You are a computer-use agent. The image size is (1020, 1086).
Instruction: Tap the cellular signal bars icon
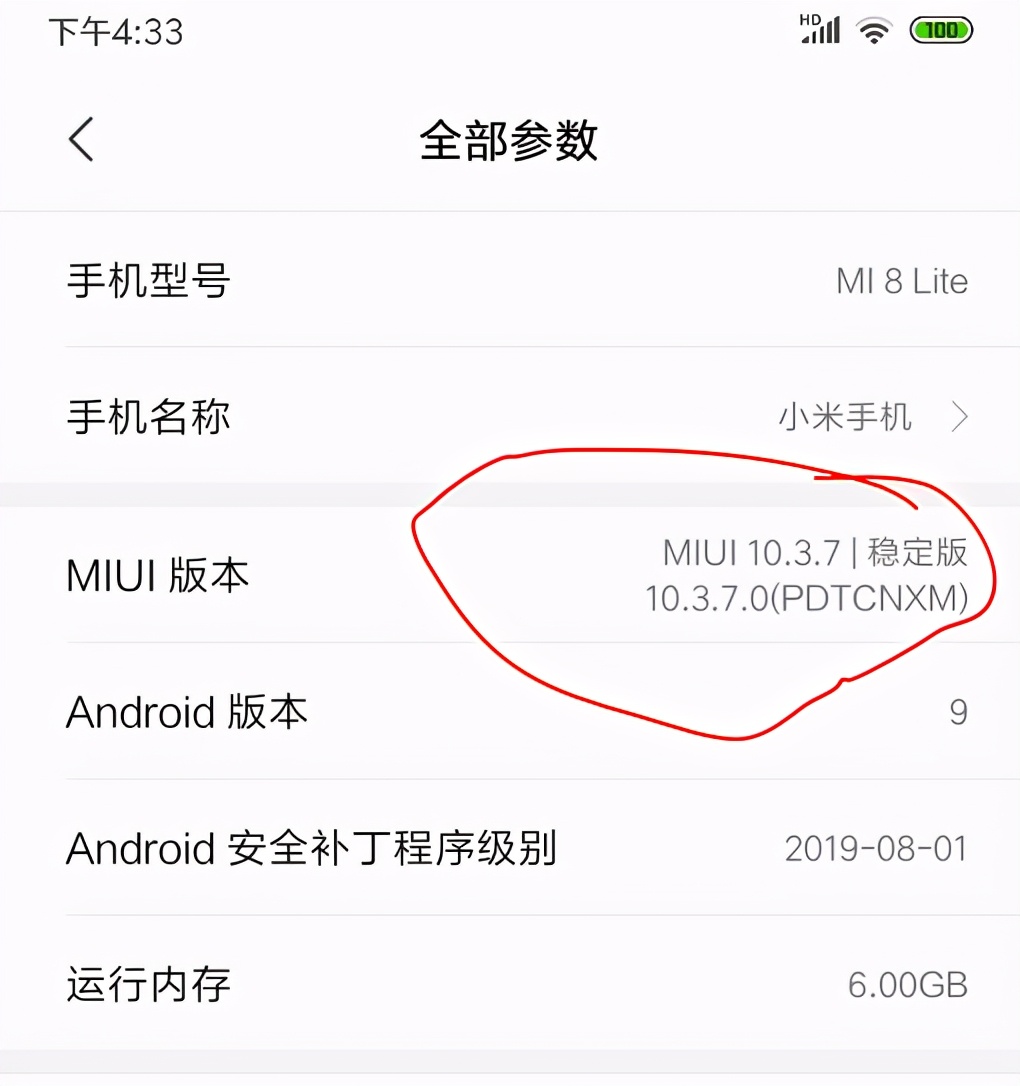(820, 31)
